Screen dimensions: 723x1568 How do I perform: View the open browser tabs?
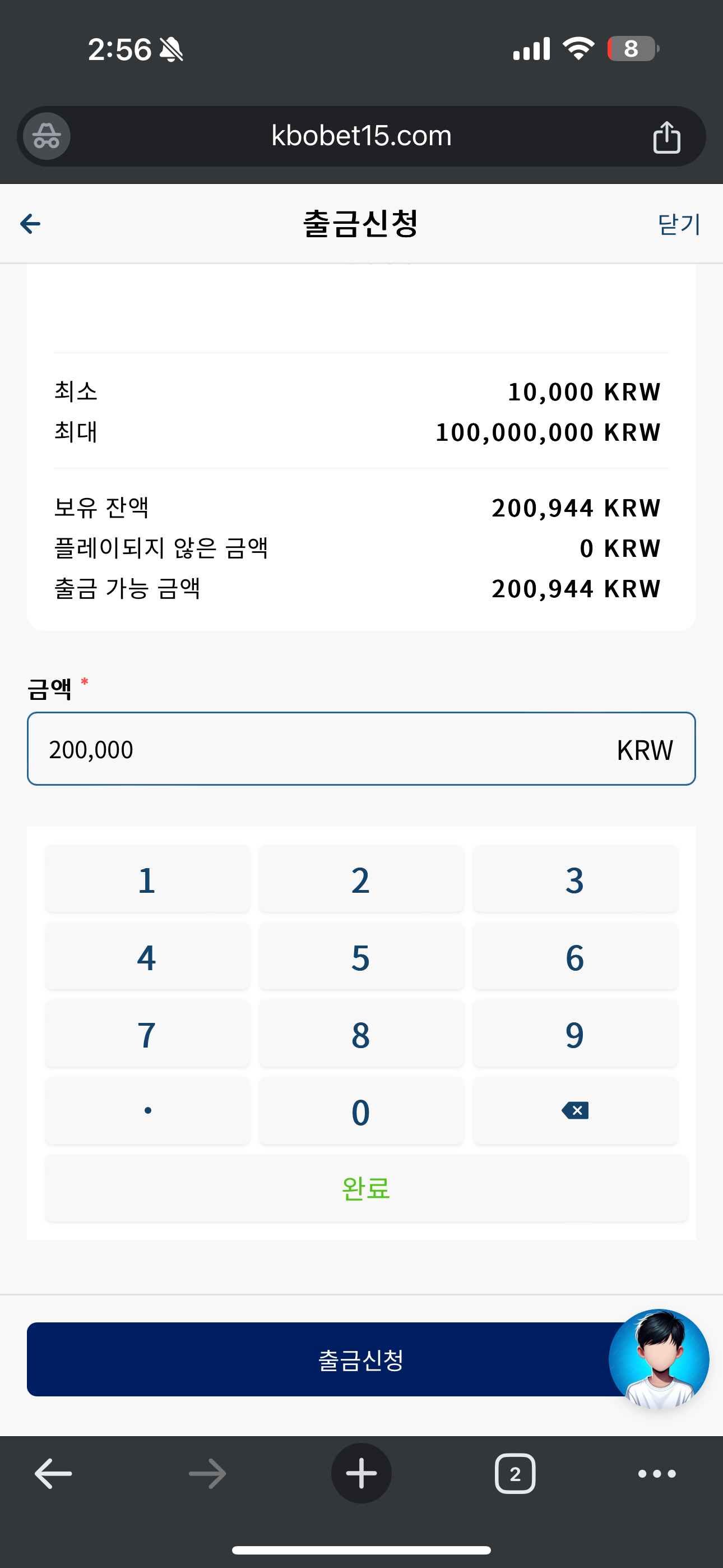point(515,1474)
